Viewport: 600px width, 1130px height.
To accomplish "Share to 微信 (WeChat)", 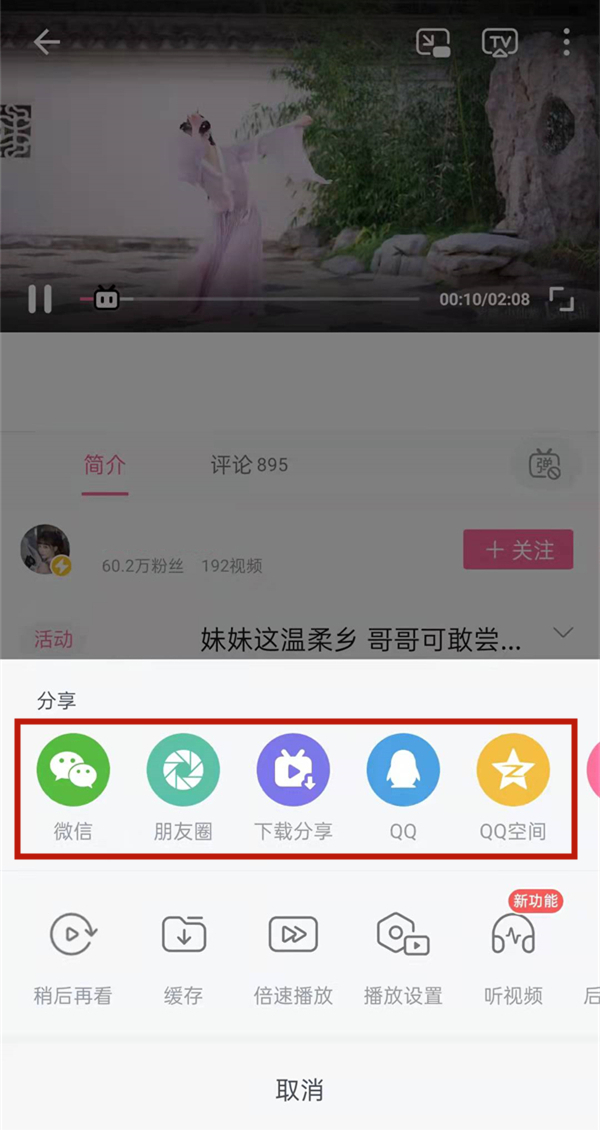I will click(x=73, y=769).
